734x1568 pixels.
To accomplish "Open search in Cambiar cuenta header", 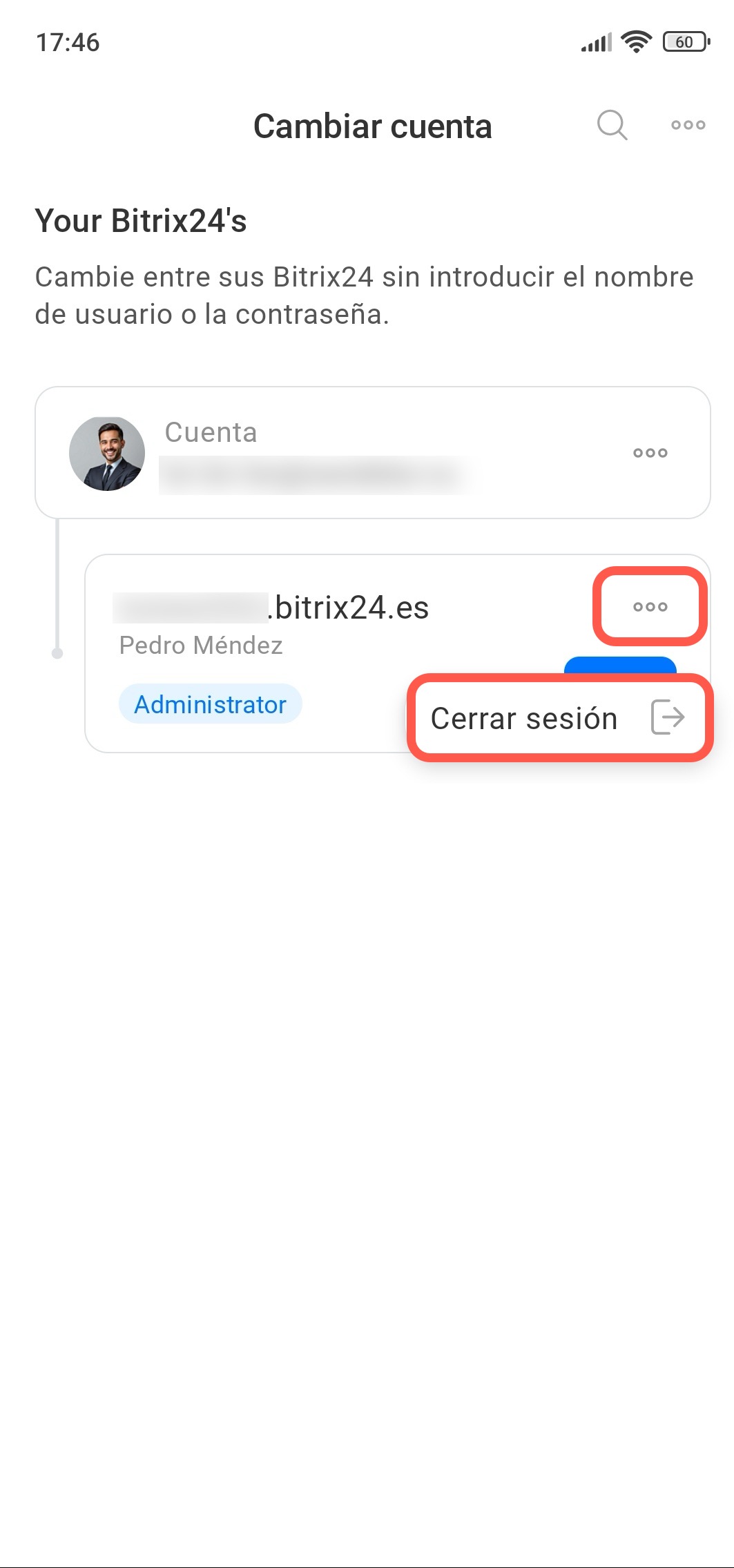I will click(612, 126).
